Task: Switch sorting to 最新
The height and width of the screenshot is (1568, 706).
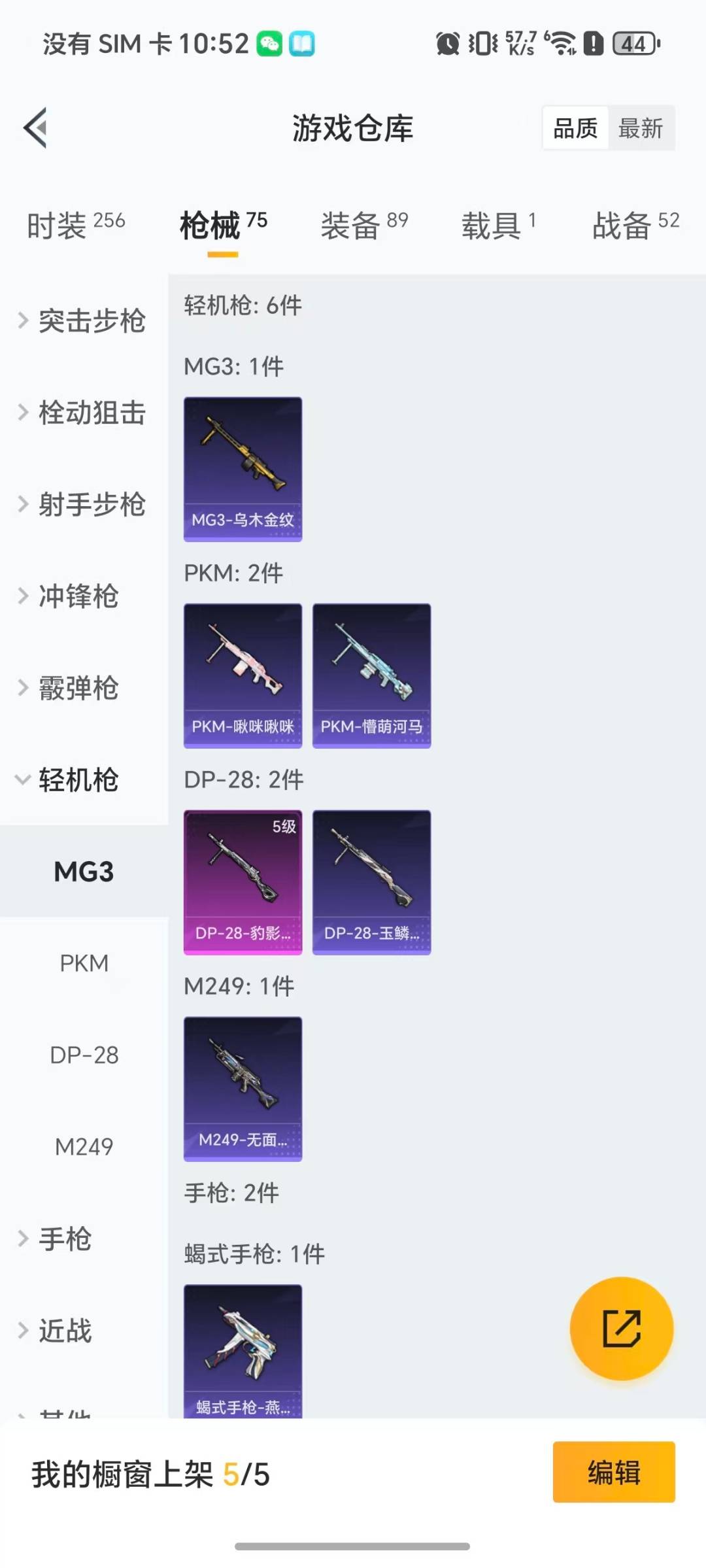Action: click(641, 128)
